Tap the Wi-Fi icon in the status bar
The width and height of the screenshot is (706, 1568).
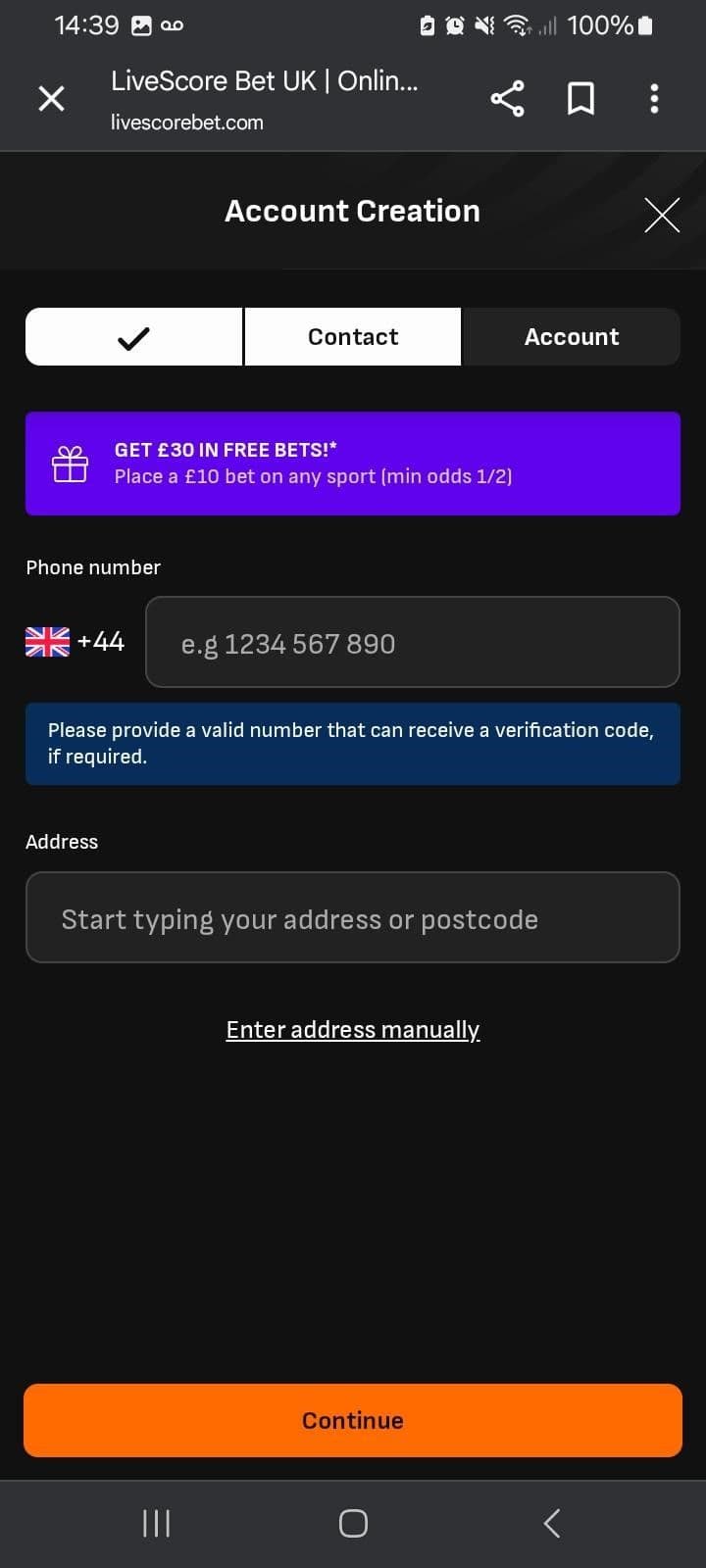tap(521, 24)
